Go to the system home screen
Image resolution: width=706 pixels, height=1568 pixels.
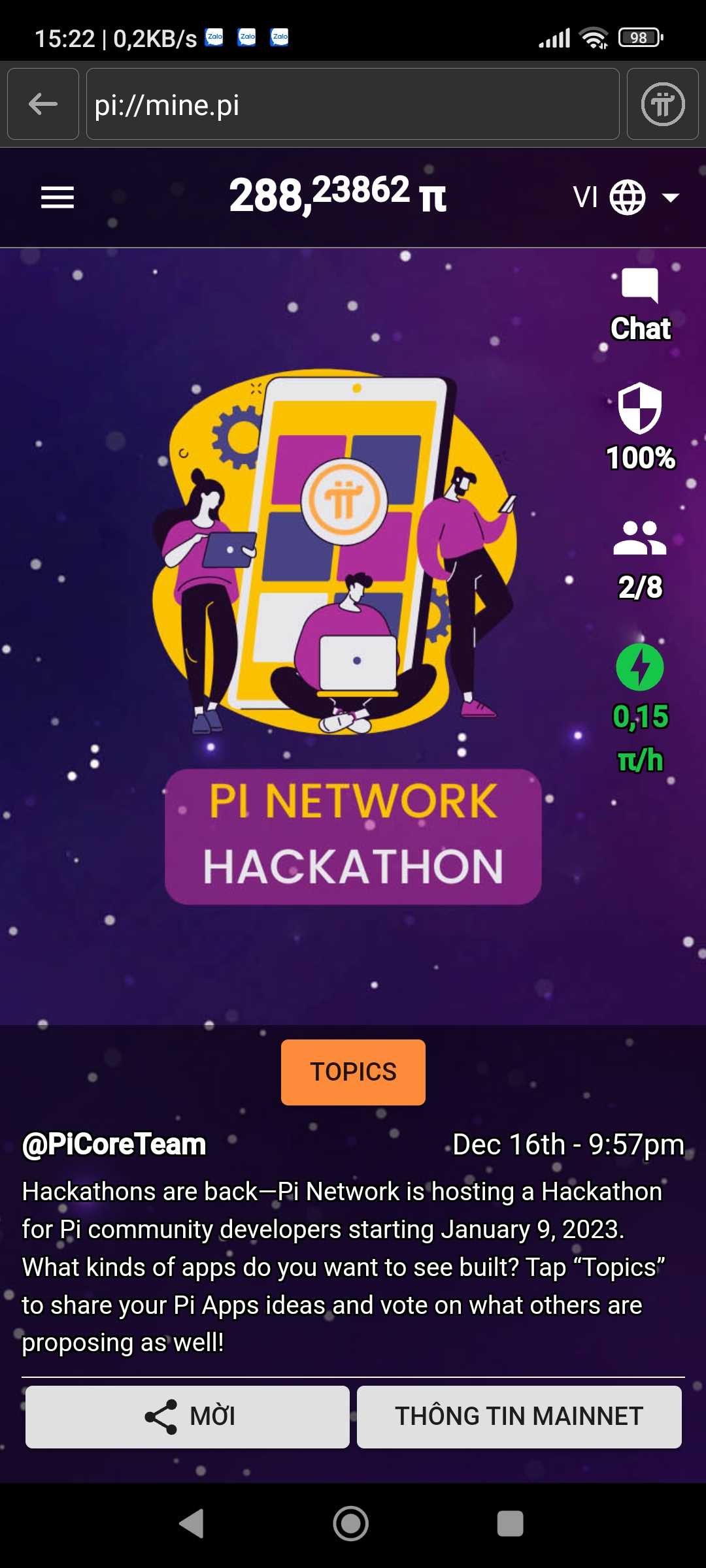click(x=351, y=1524)
